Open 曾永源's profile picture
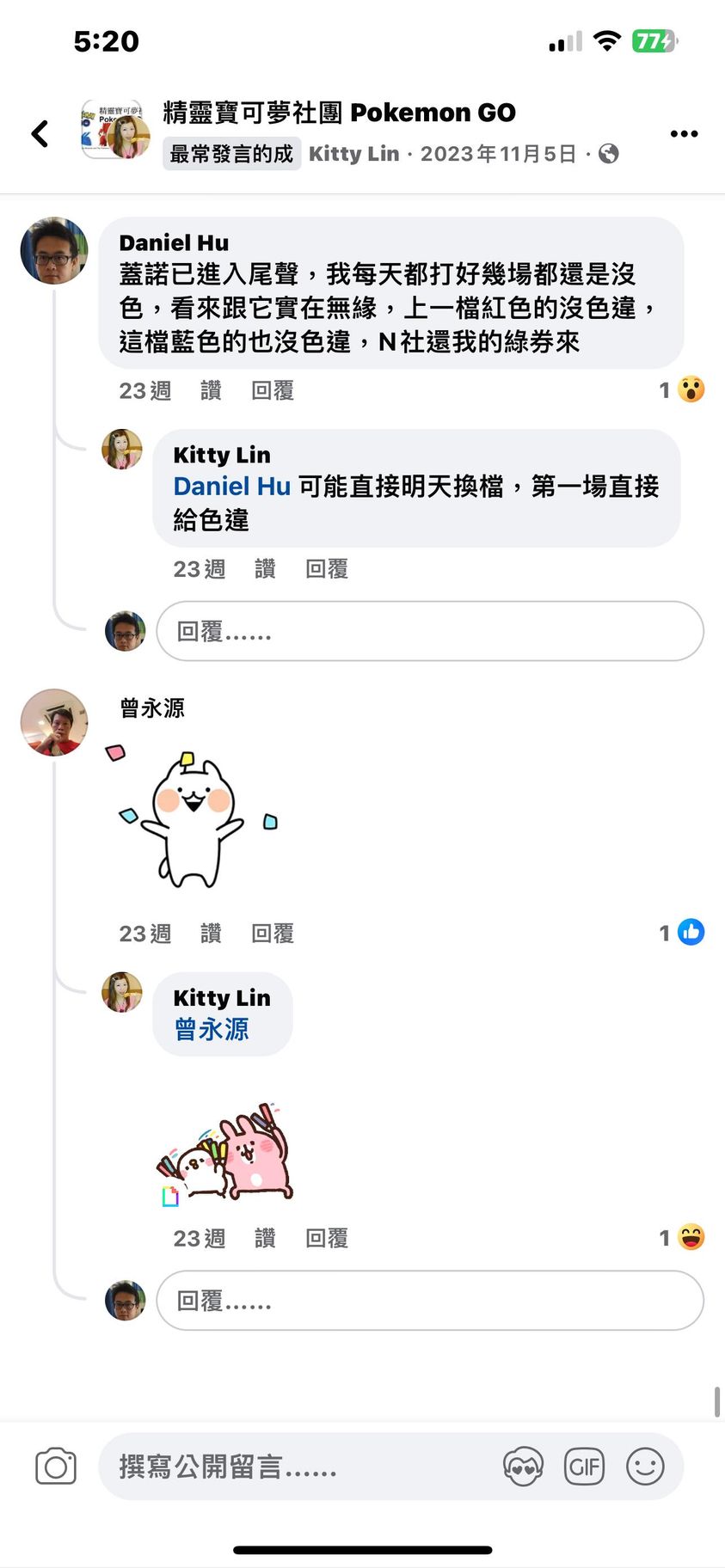 [54, 722]
